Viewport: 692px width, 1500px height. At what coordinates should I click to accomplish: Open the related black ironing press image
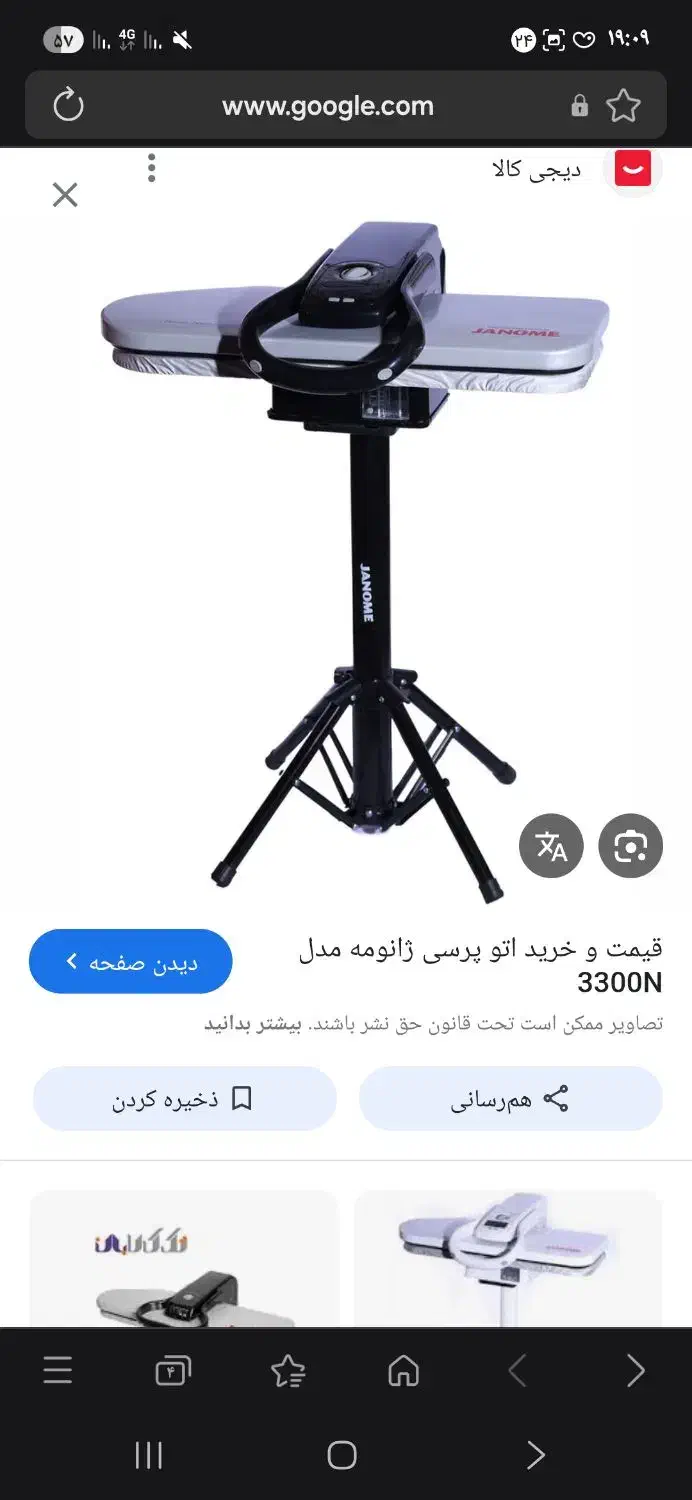pos(184,1258)
